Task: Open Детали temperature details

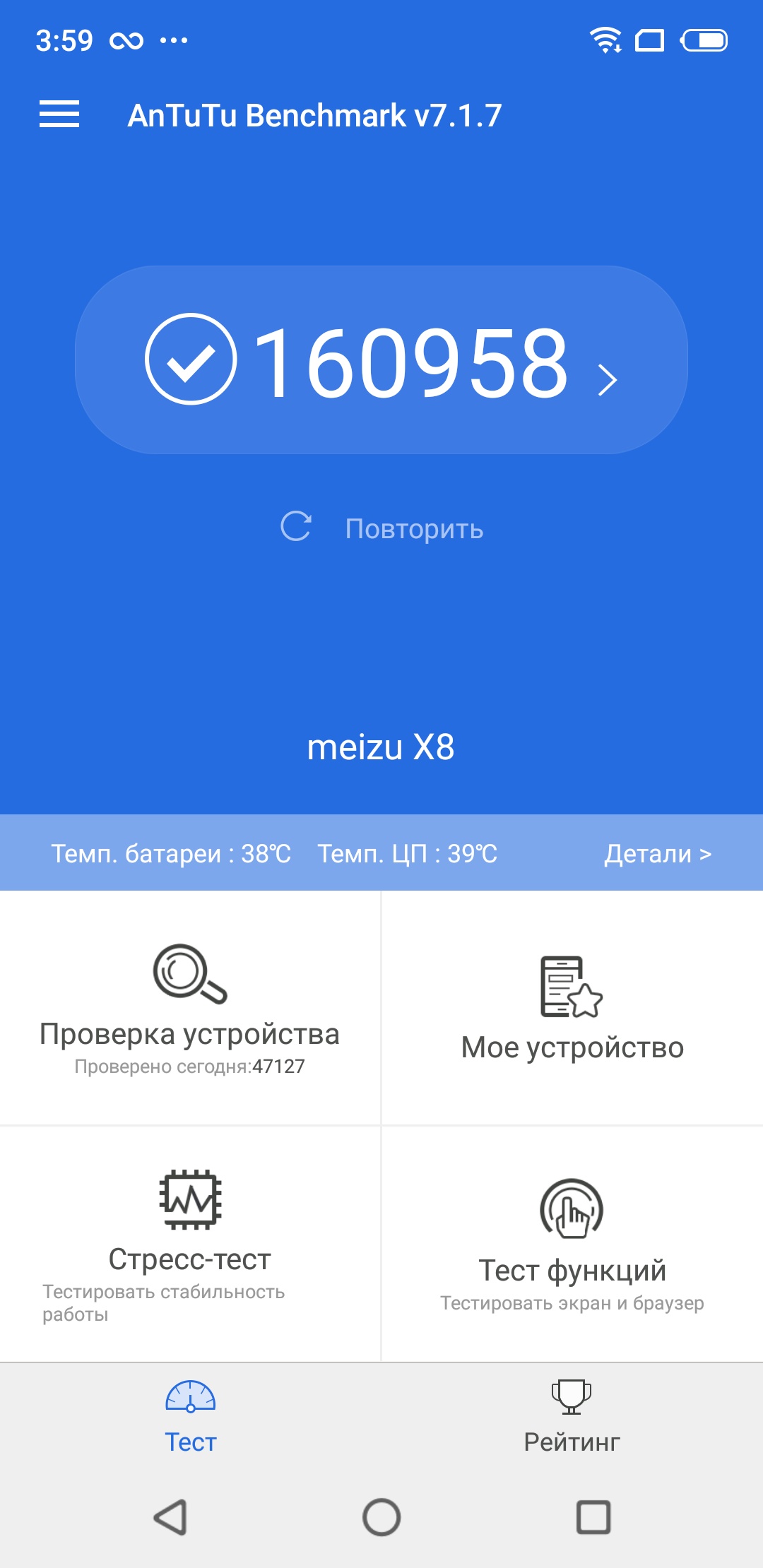Action: pos(657,853)
